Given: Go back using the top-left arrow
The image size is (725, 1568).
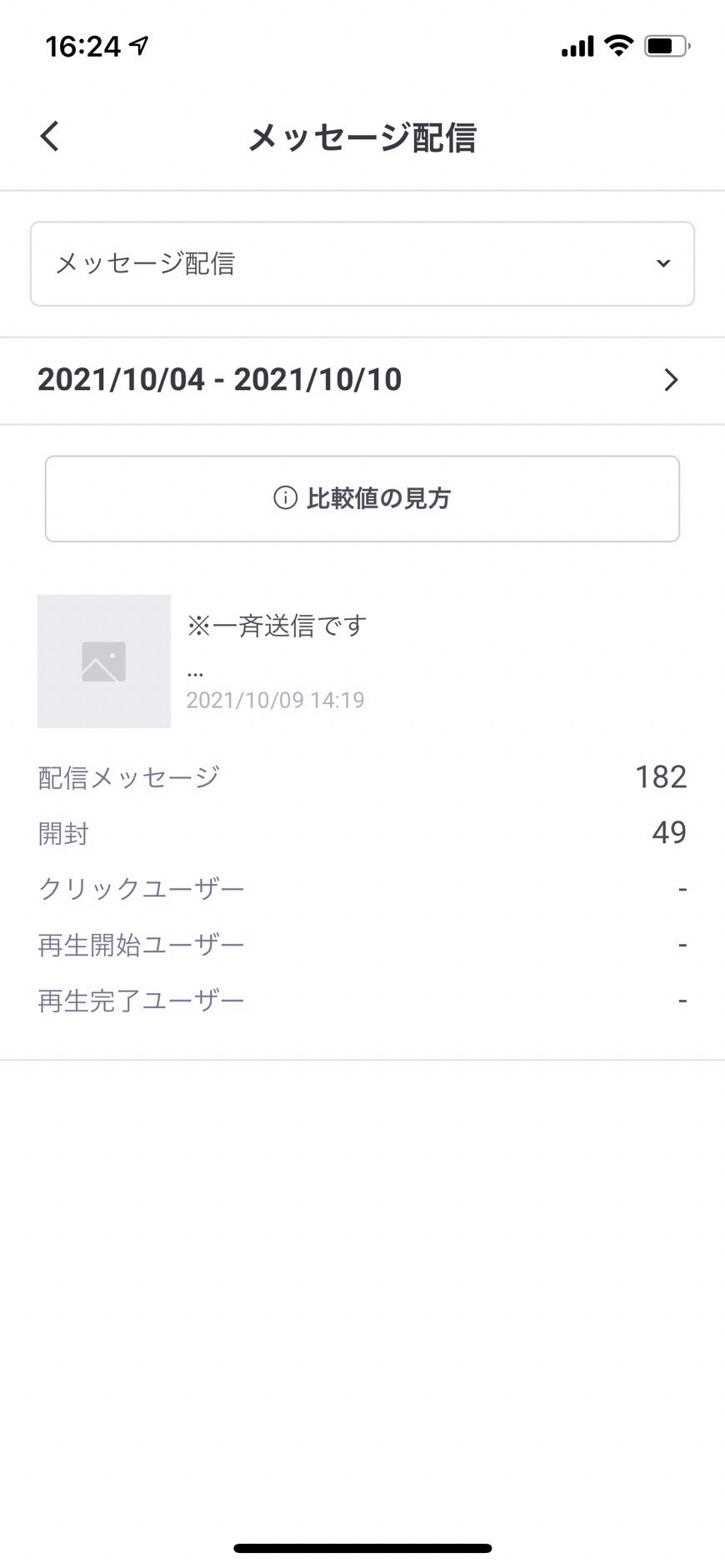Looking at the screenshot, I should [50, 136].
